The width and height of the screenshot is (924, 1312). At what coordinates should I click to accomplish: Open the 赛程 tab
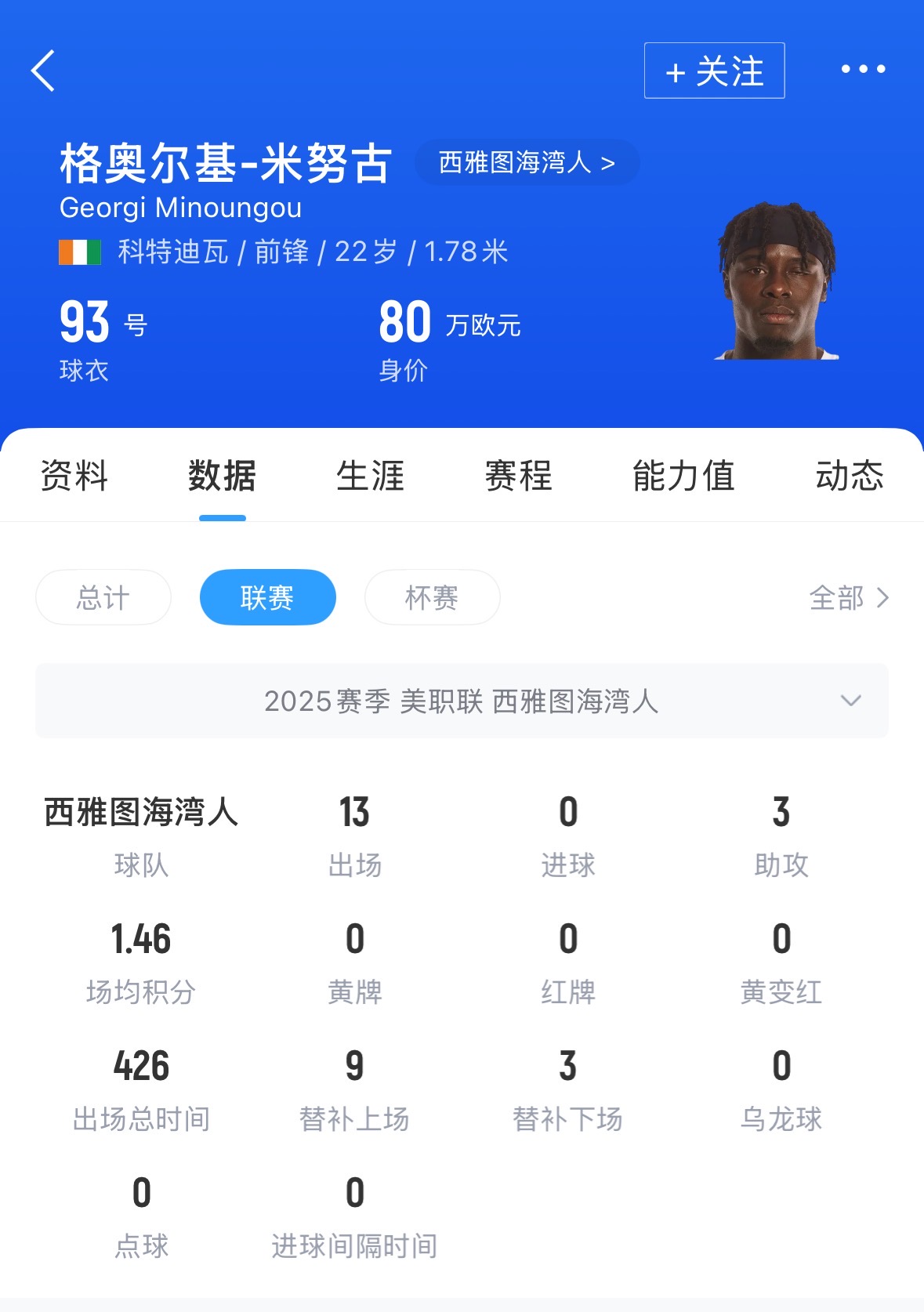518,476
